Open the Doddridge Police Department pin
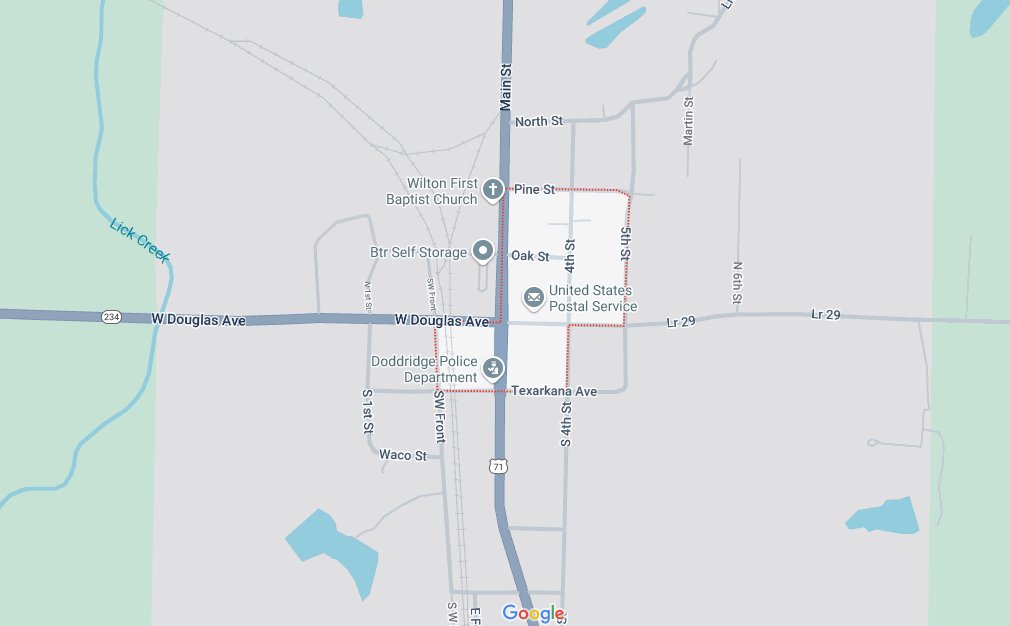The image size is (1010, 626). pyautogui.click(x=493, y=369)
